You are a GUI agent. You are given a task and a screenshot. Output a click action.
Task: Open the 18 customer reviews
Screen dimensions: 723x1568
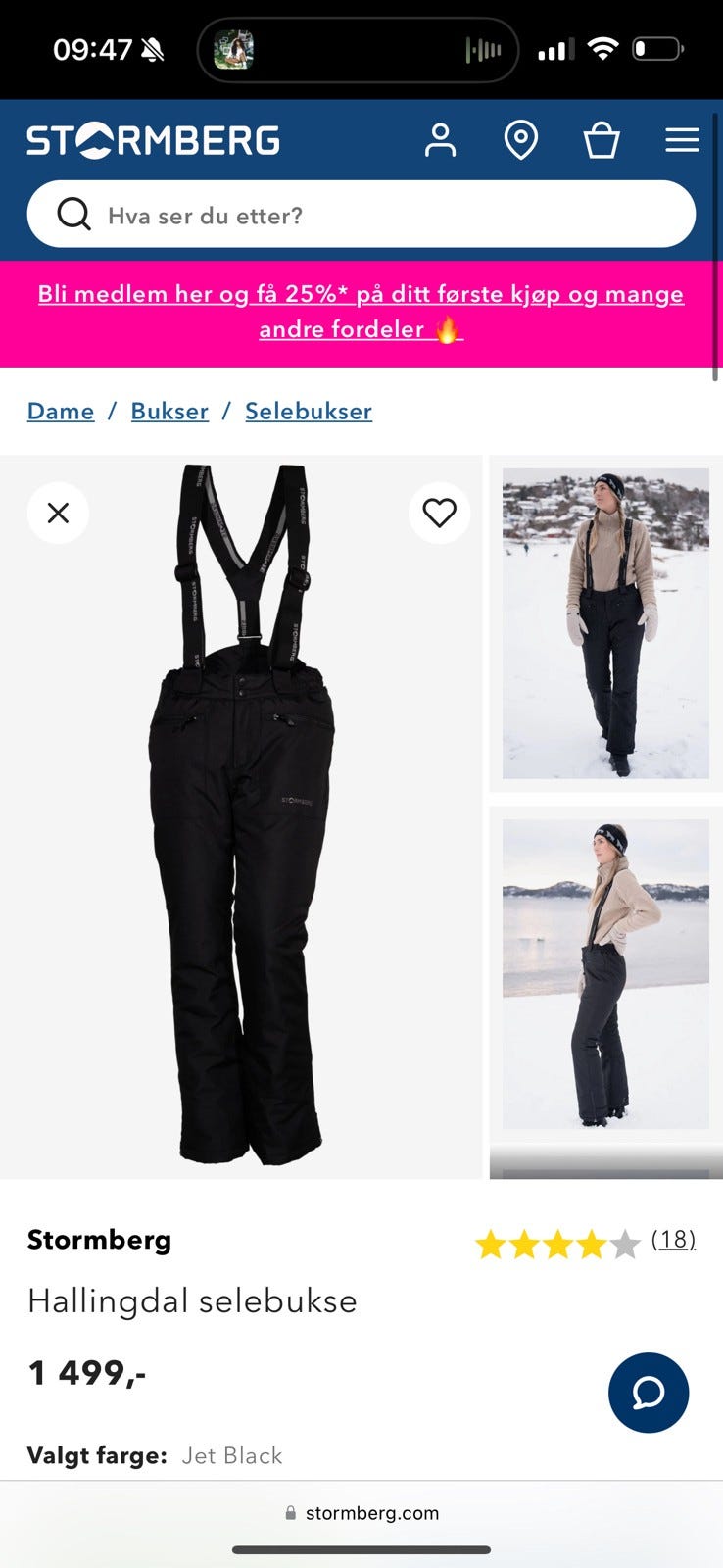(x=673, y=1240)
